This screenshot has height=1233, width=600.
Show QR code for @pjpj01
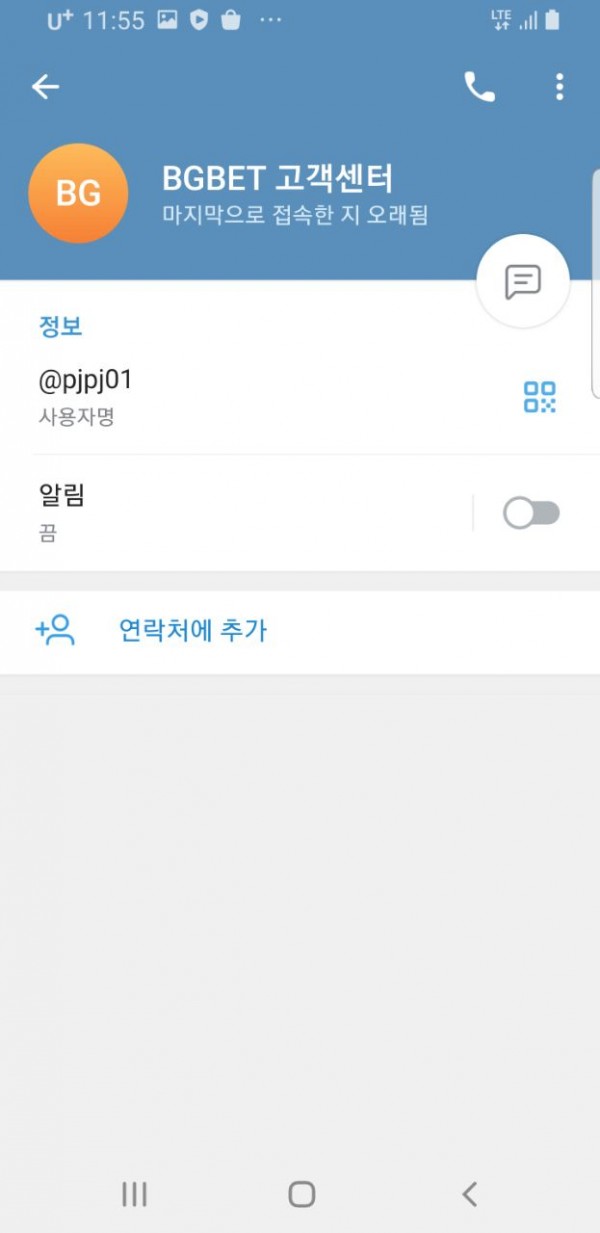pos(540,397)
